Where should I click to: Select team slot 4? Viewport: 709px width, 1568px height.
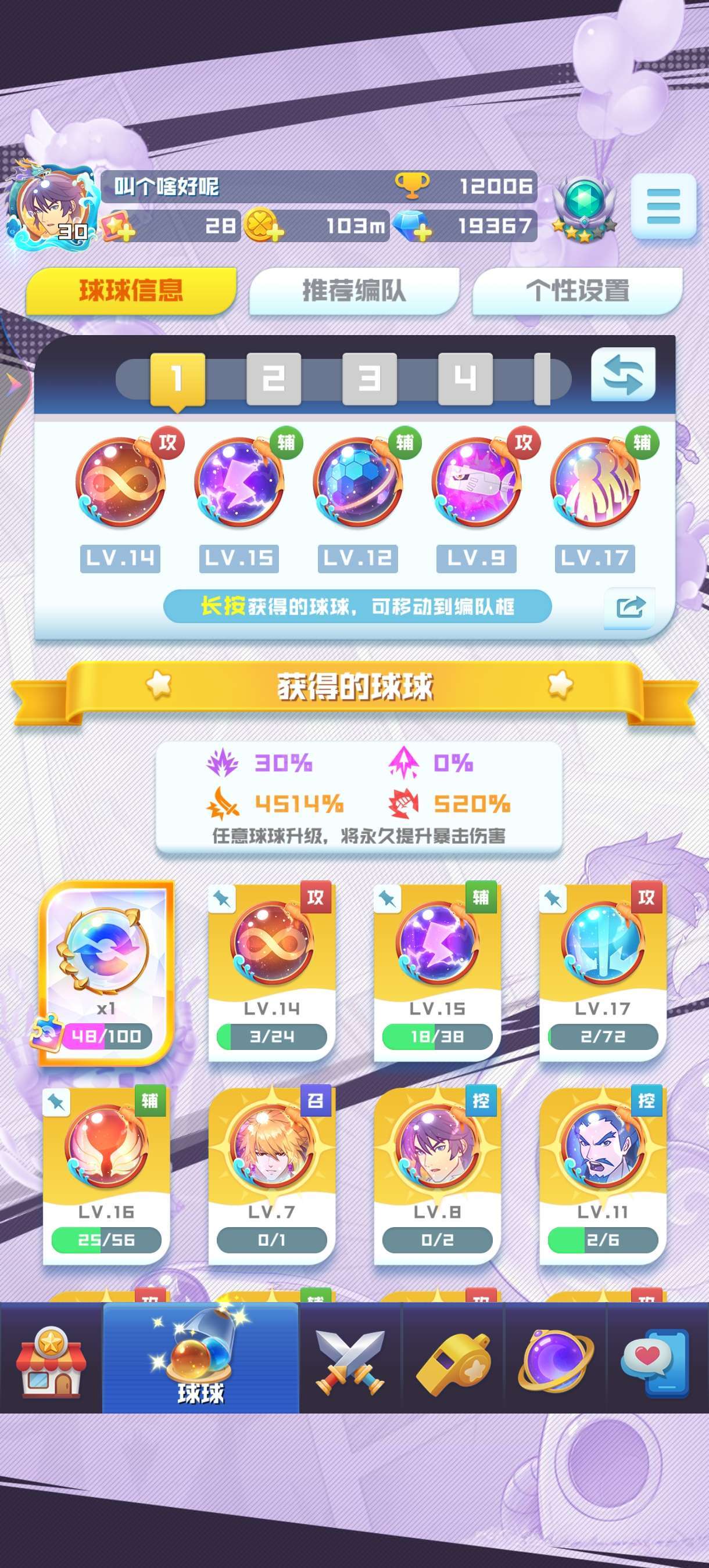465,379
